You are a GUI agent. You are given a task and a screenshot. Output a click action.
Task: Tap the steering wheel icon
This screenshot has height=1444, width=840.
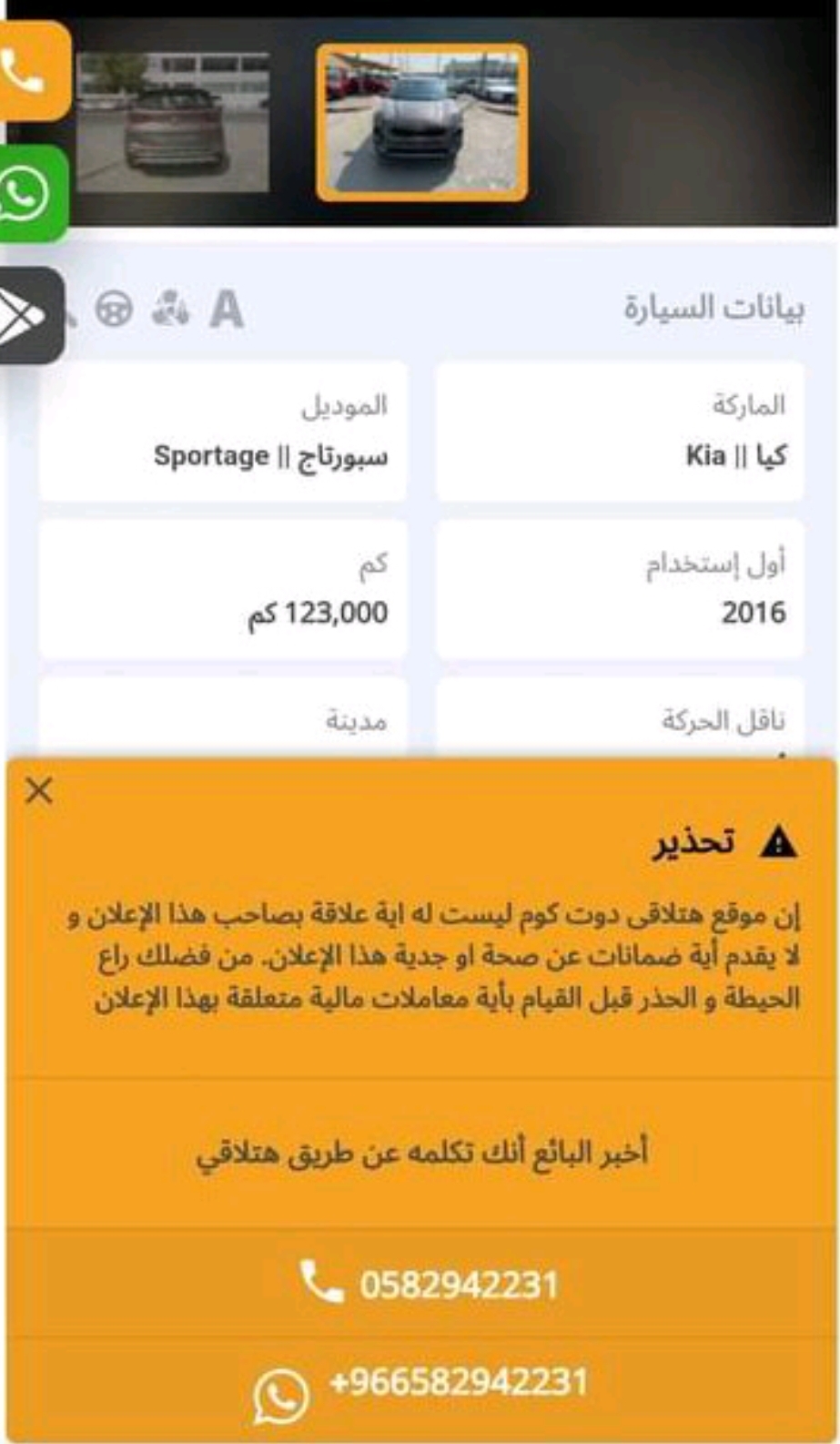(x=115, y=310)
